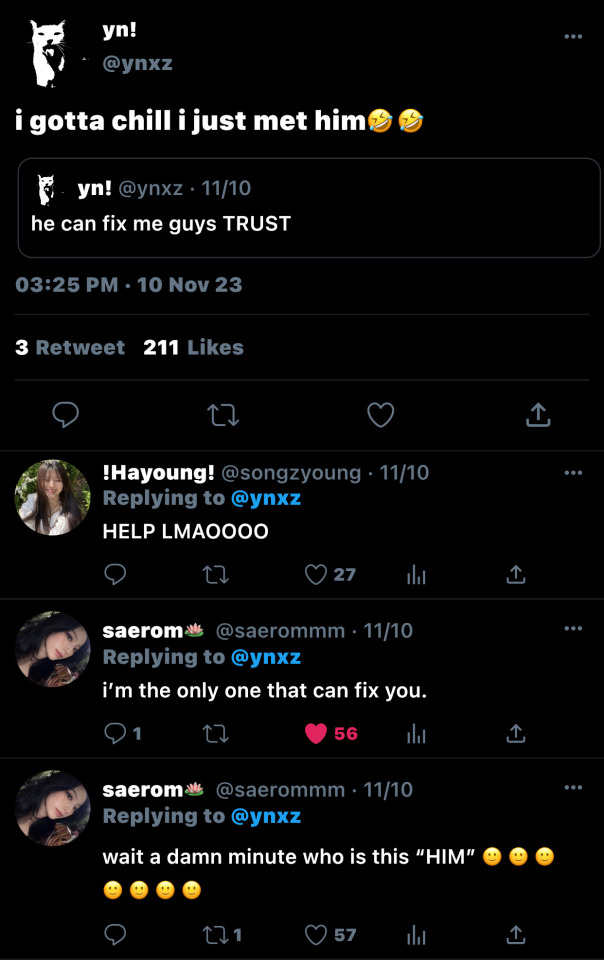Open overflow menu on yn!'s main tweet
The image size is (604, 960).
coord(572,36)
